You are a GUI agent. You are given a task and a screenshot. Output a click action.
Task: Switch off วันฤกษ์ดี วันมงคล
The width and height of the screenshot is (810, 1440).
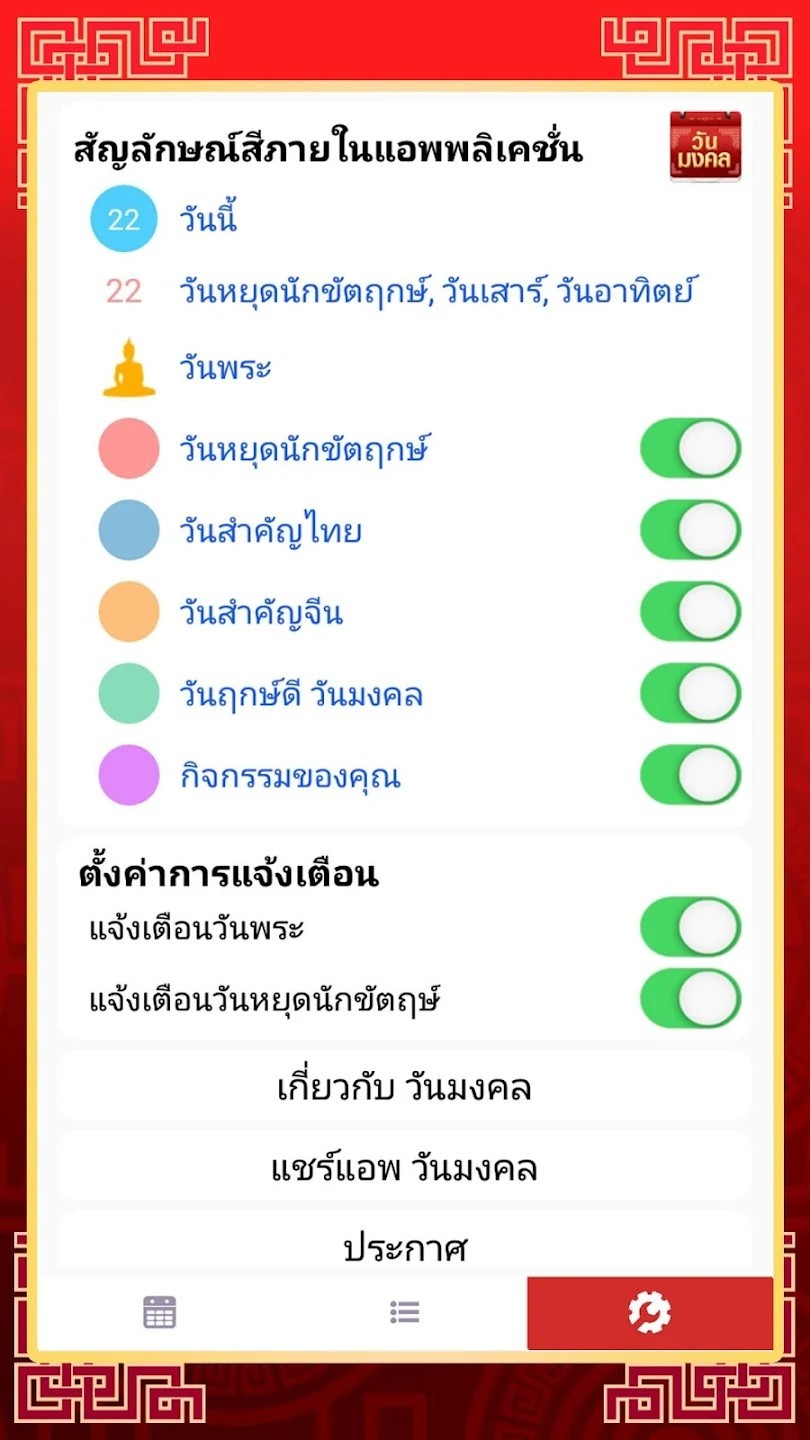click(690, 694)
